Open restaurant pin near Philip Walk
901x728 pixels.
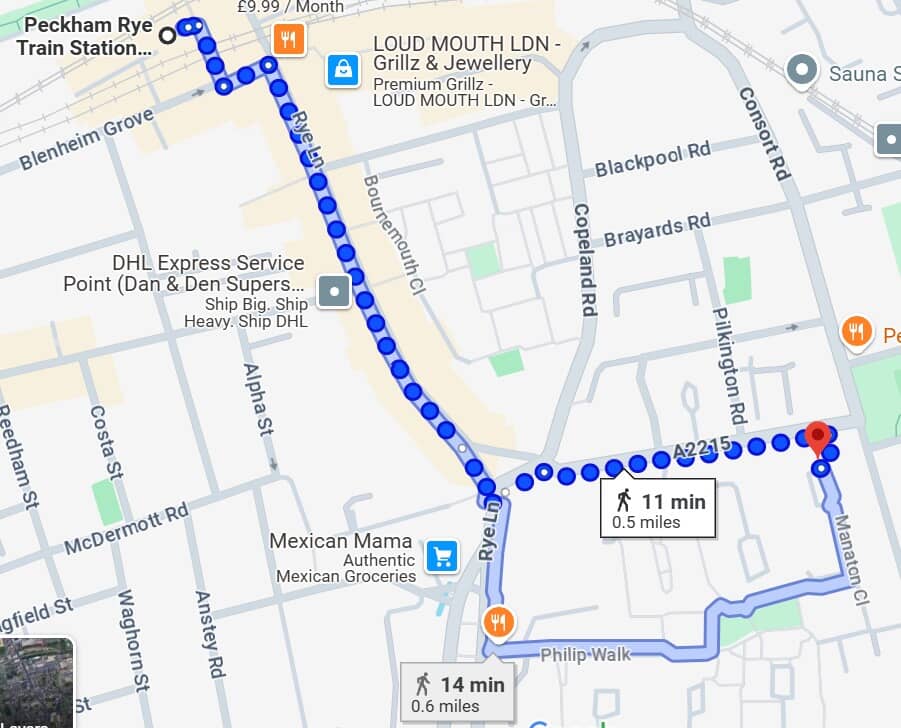[x=498, y=622]
